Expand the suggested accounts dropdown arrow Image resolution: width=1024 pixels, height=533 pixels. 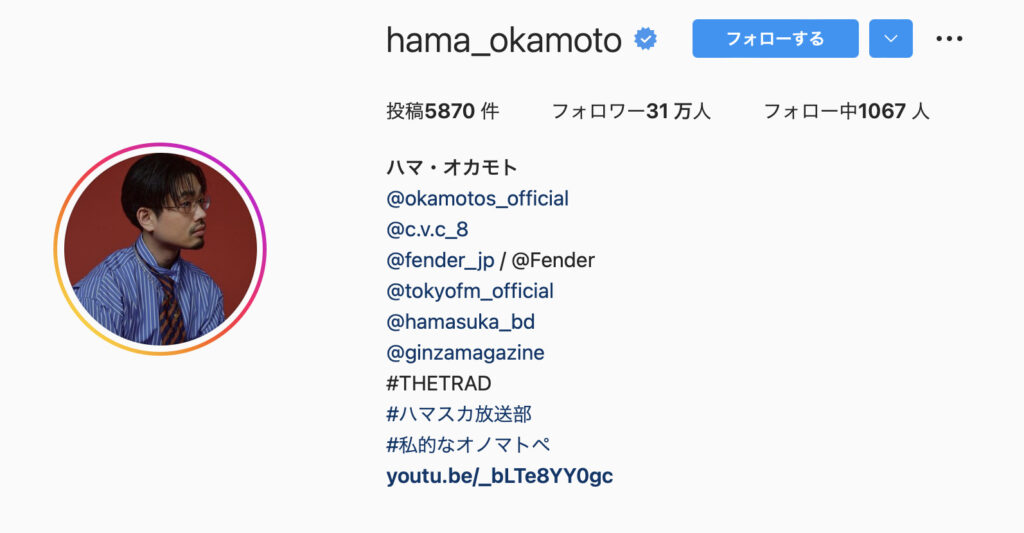[x=890, y=39]
